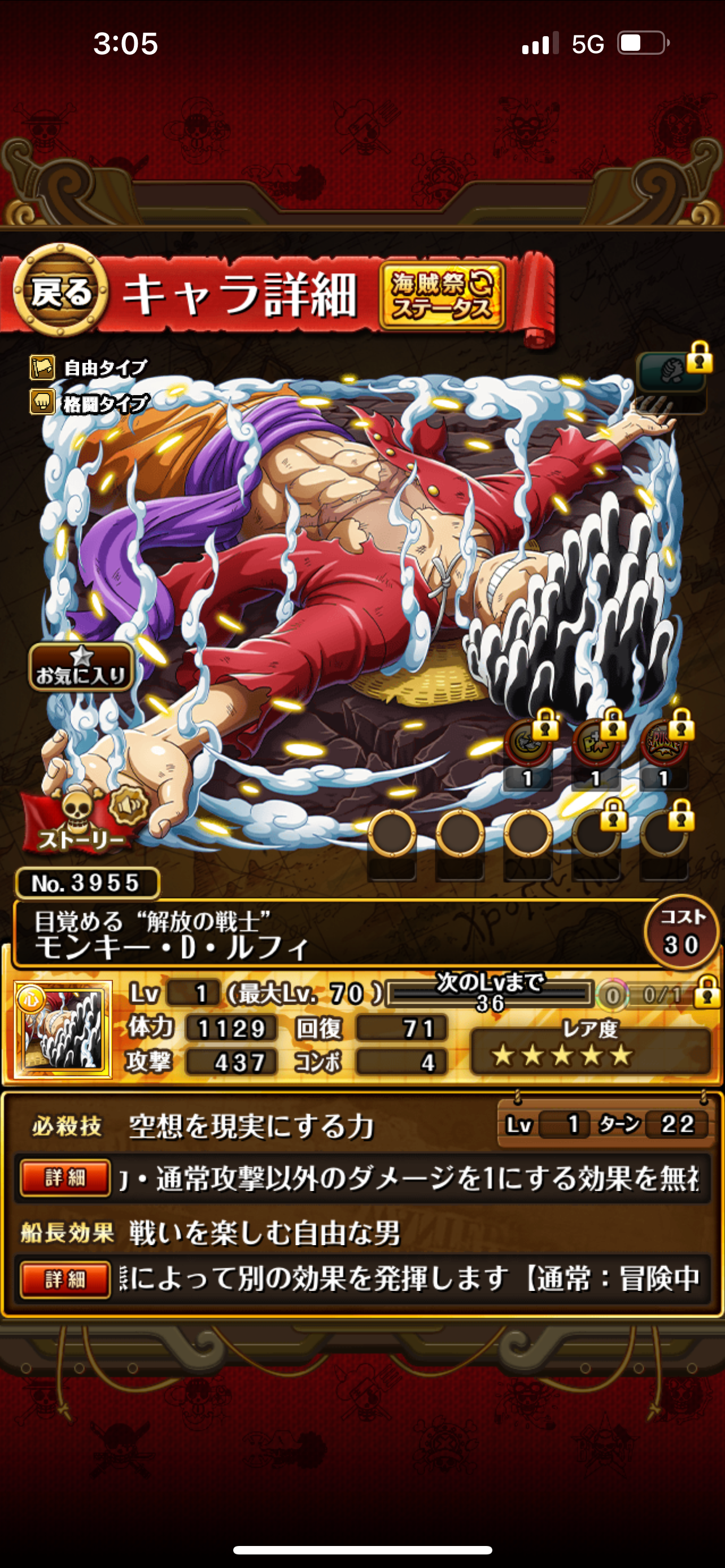The height and width of the screenshot is (1568, 725).
Task: Open 船長効果 詳細 details
Action: click(65, 1280)
